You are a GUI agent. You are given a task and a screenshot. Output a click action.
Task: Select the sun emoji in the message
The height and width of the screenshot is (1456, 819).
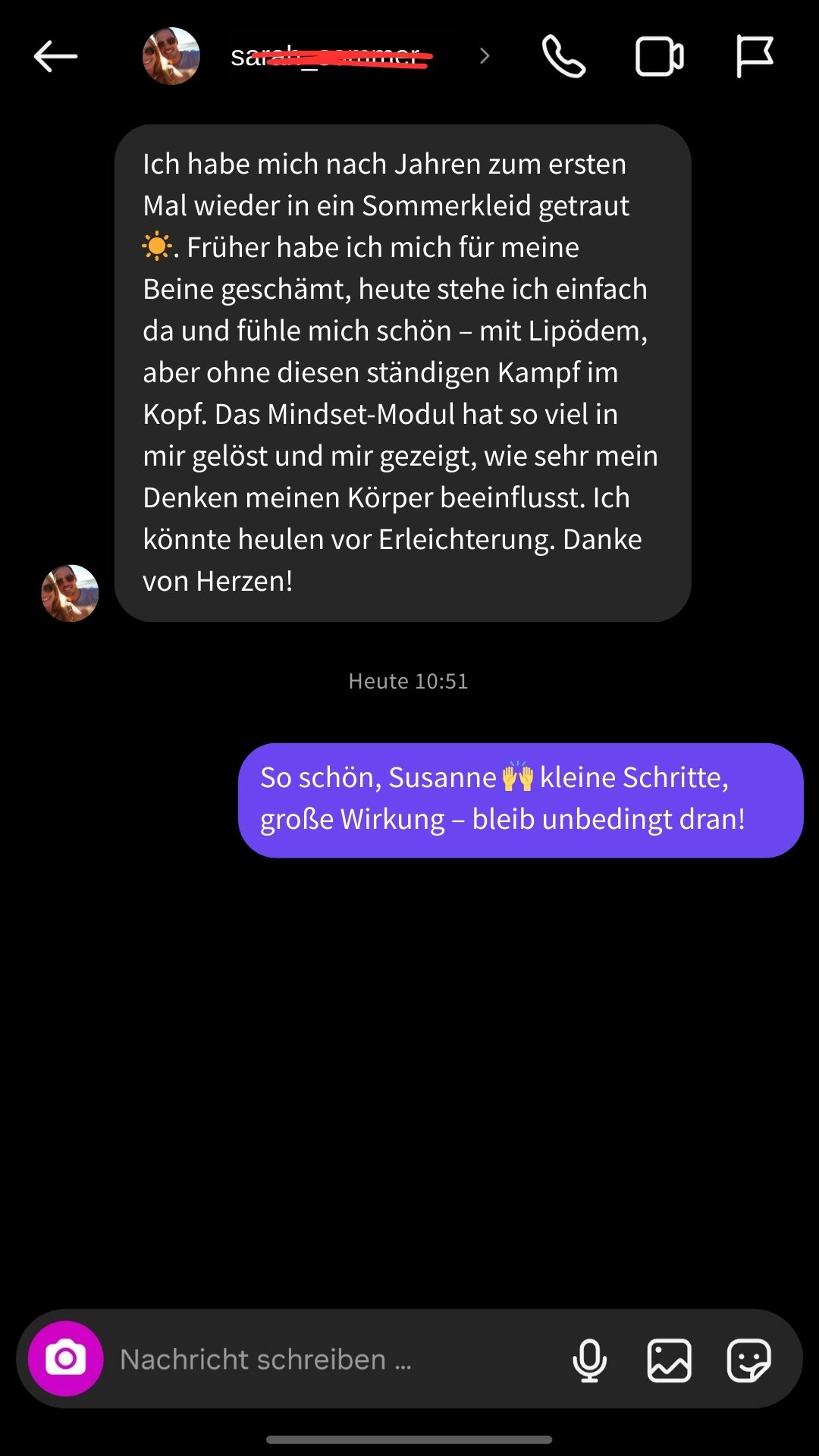pos(157,246)
